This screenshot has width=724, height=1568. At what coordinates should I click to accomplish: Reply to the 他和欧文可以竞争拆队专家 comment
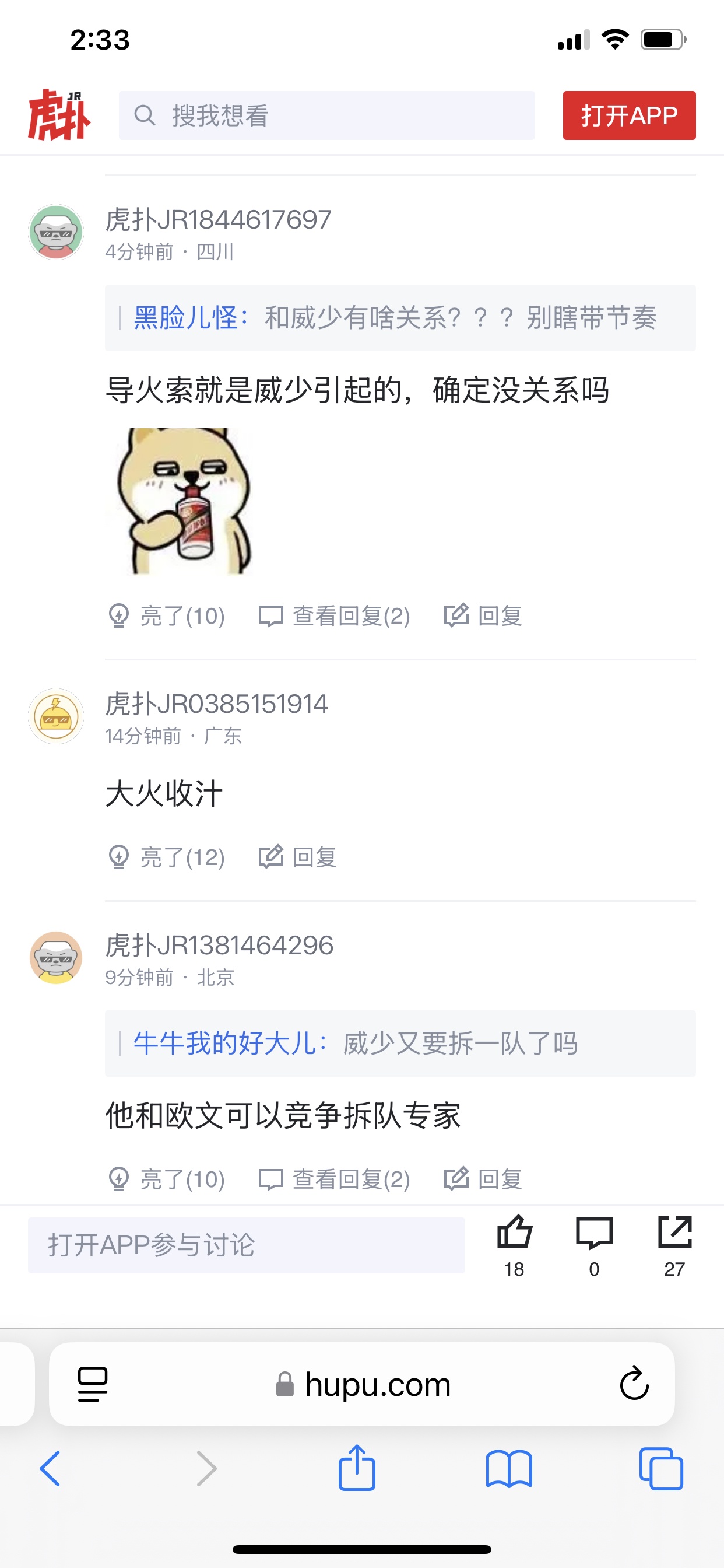(483, 1179)
